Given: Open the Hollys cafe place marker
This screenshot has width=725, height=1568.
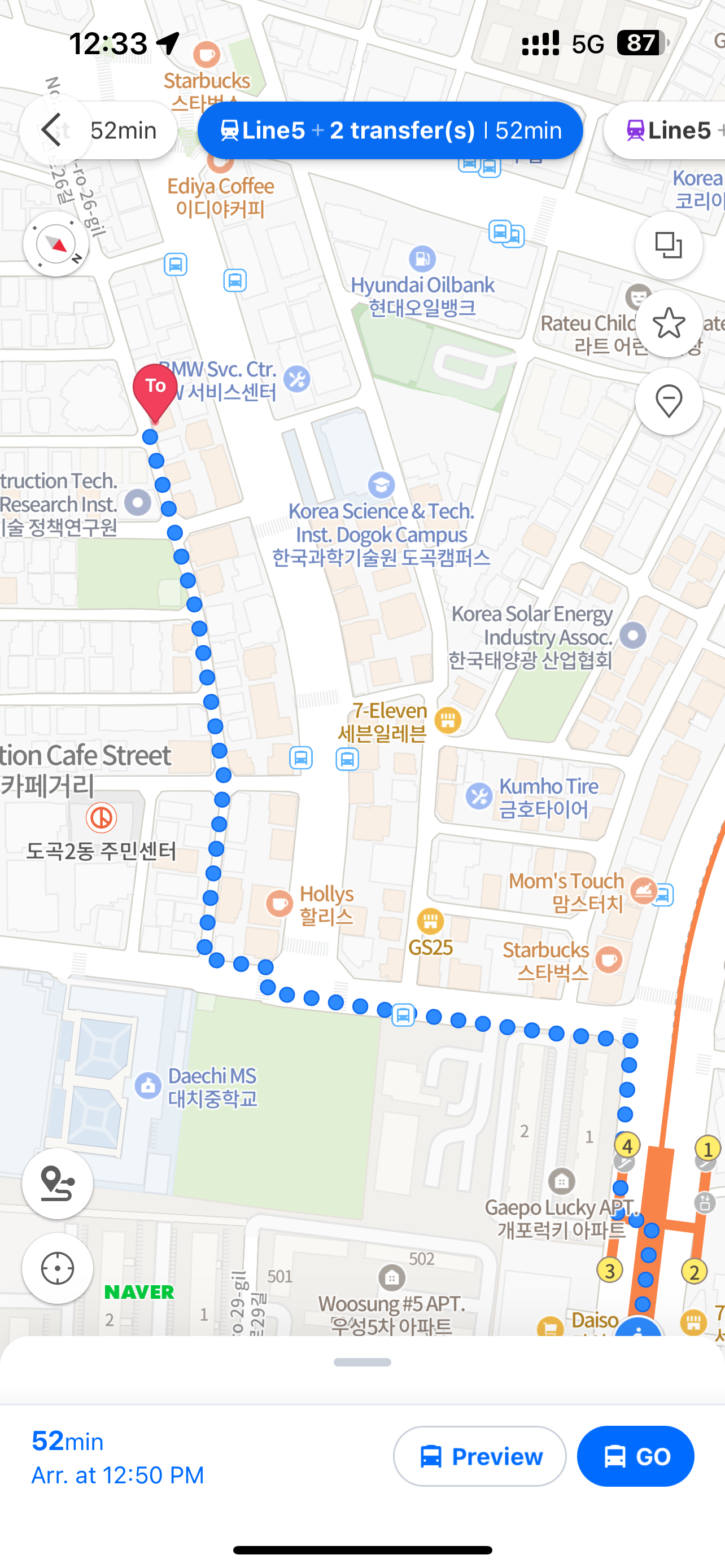Looking at the screenshot, I should [x=279, y=903].
